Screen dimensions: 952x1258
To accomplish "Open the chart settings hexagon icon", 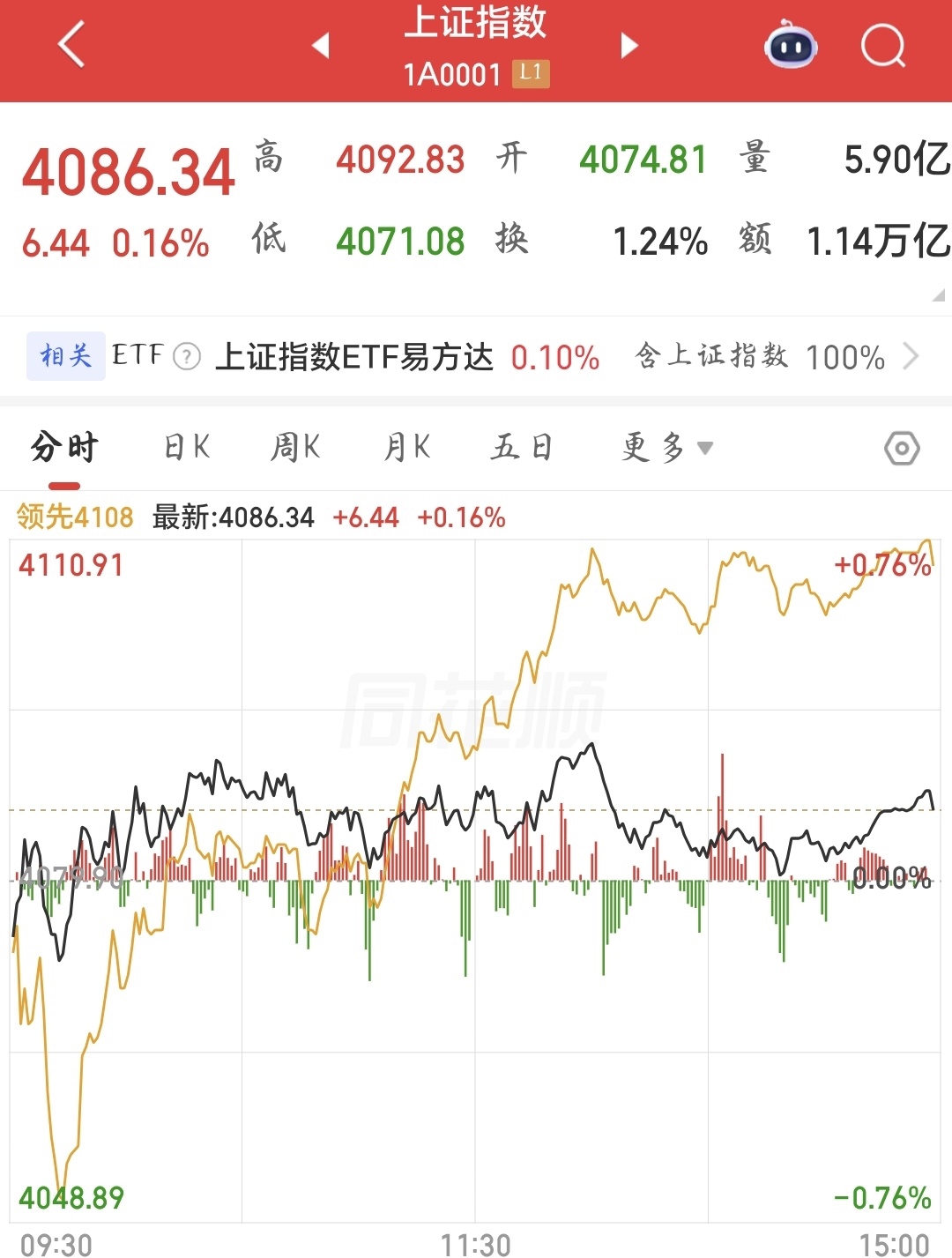I will [x=902, y=449].
